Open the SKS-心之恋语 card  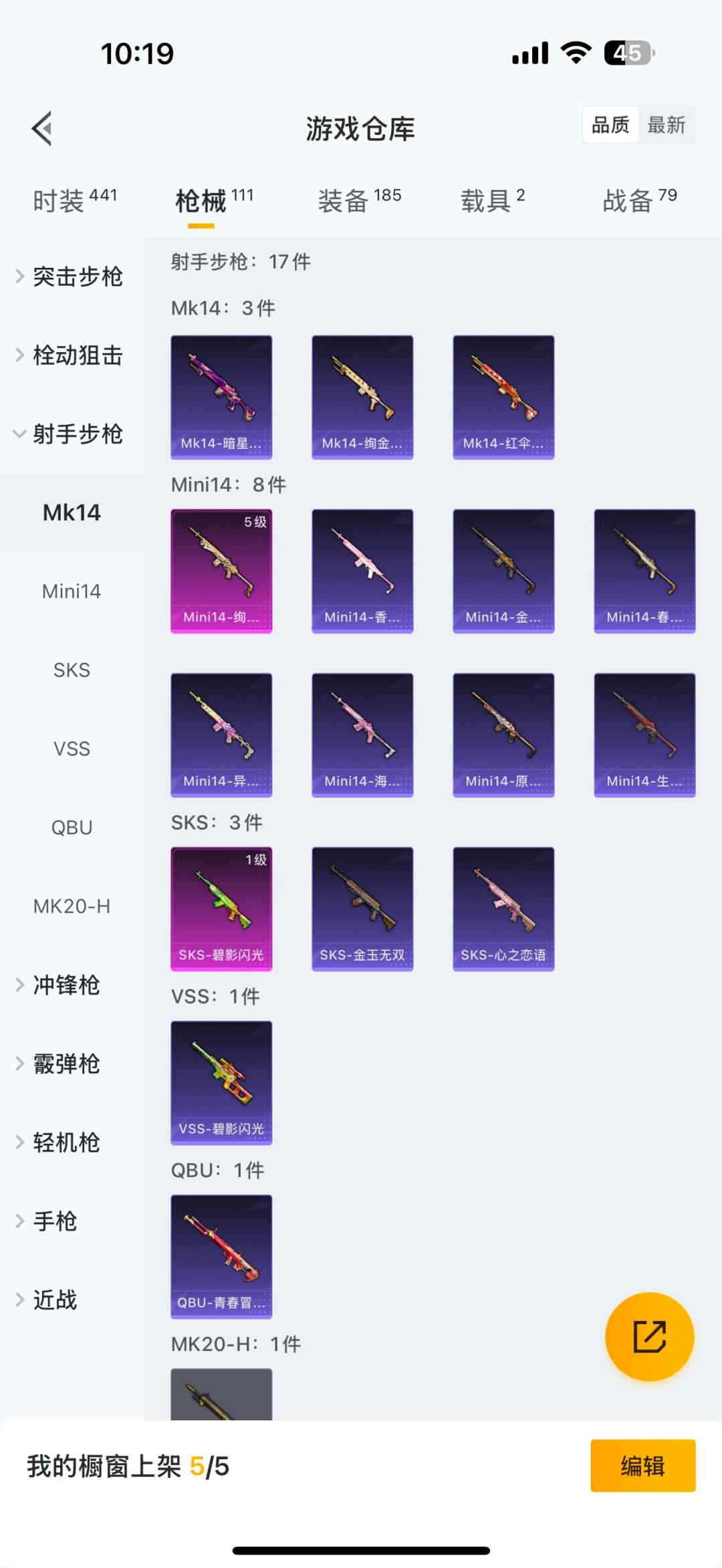click(x=503, y=907)
